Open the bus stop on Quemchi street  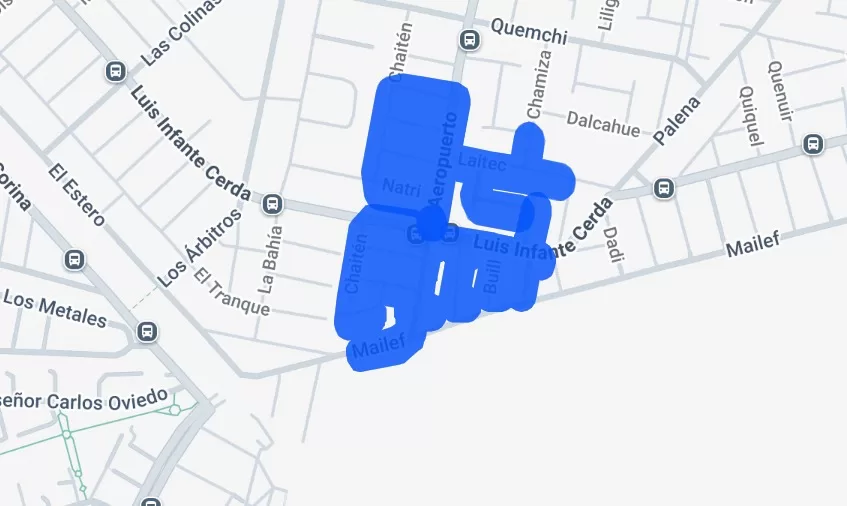(468, 40)
